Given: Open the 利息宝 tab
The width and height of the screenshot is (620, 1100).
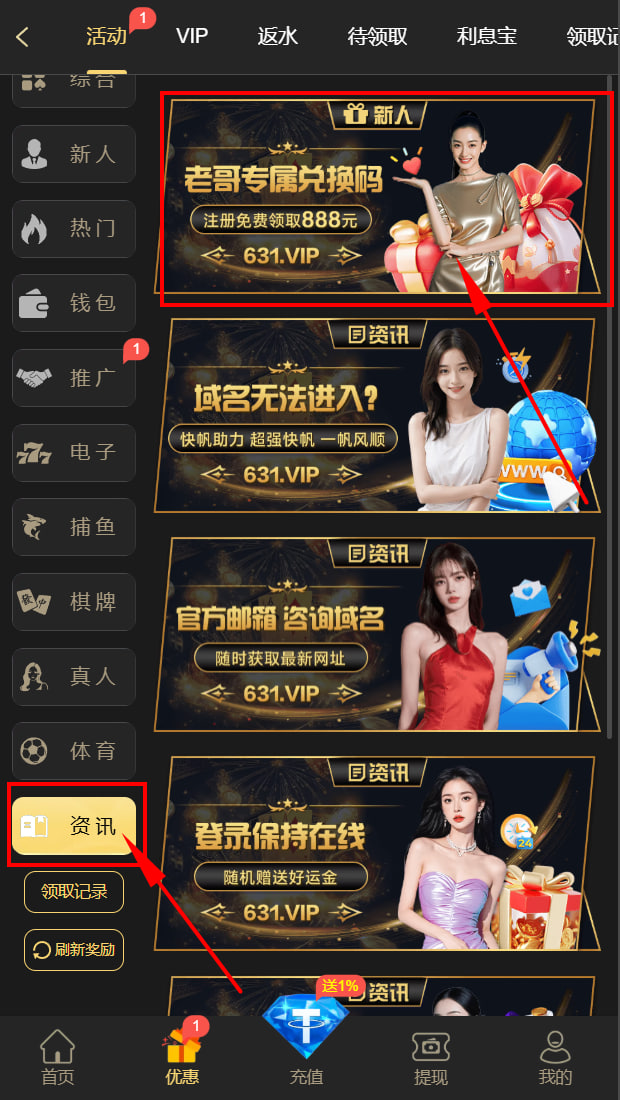Looking at the screenshot, I should pos(487,37).
